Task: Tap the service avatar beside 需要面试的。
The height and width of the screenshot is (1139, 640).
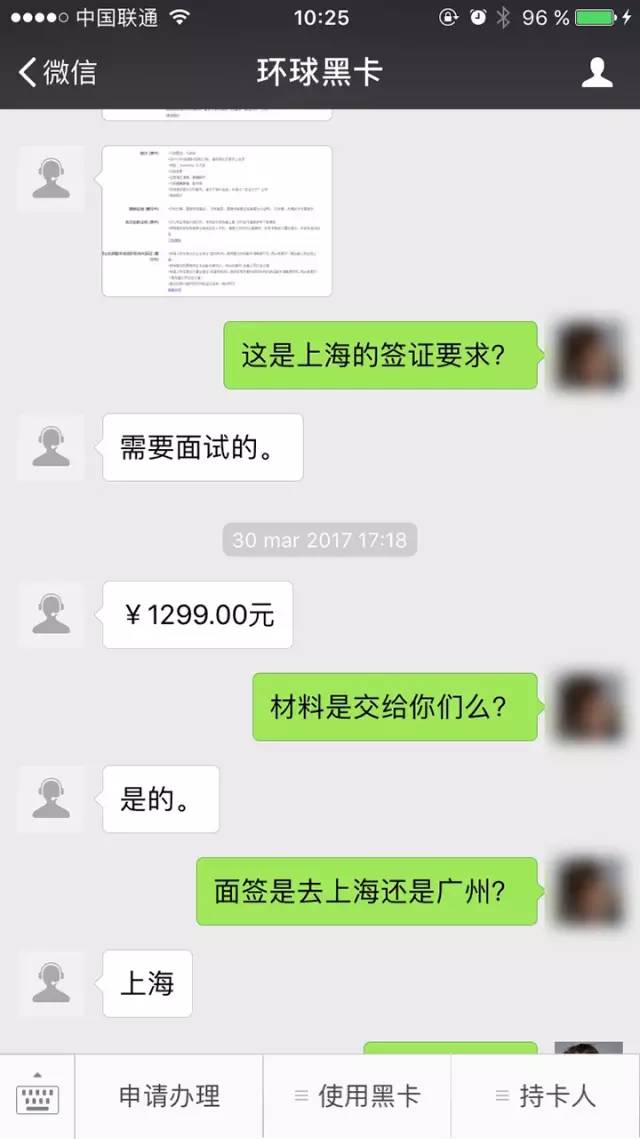Action: 51,446
